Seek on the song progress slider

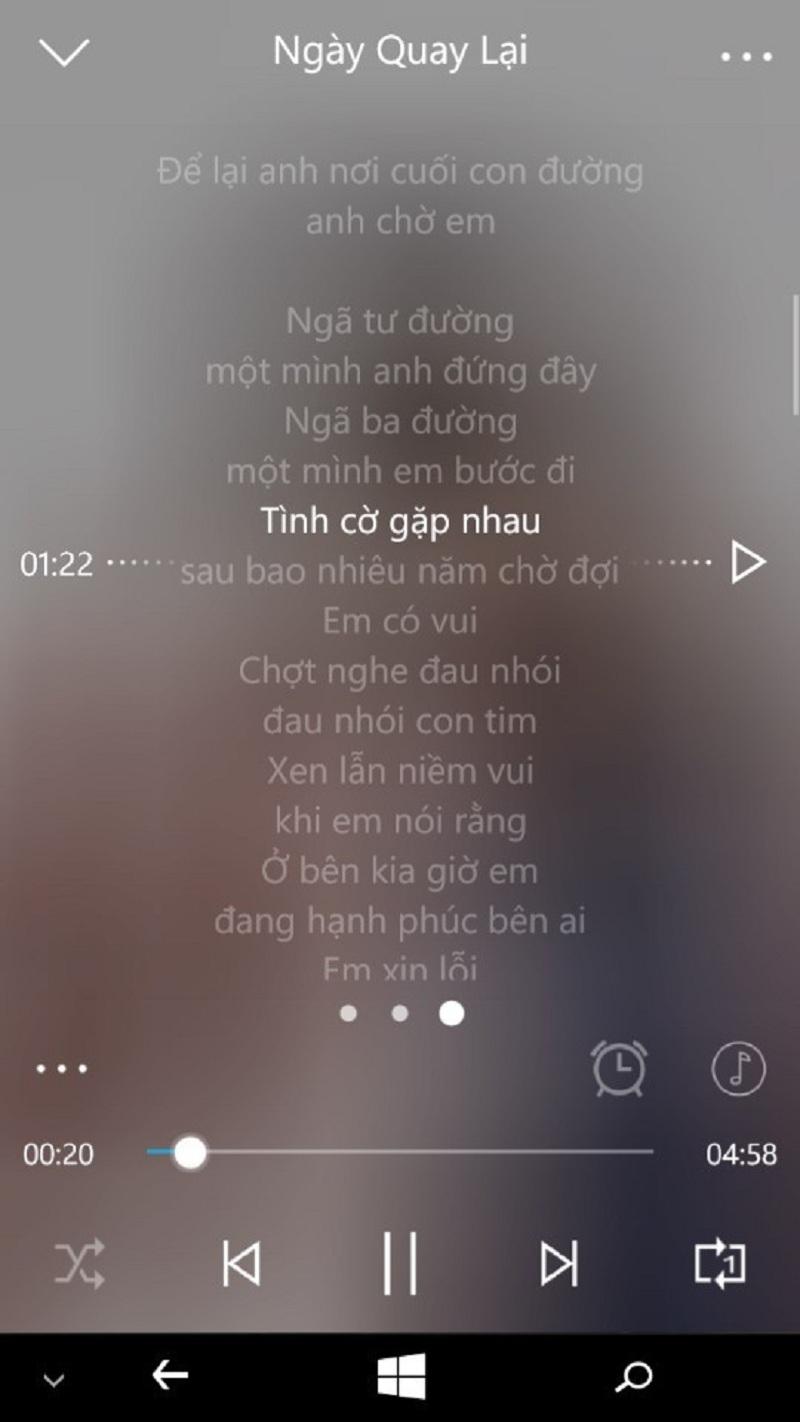[x=400, y=1153]
